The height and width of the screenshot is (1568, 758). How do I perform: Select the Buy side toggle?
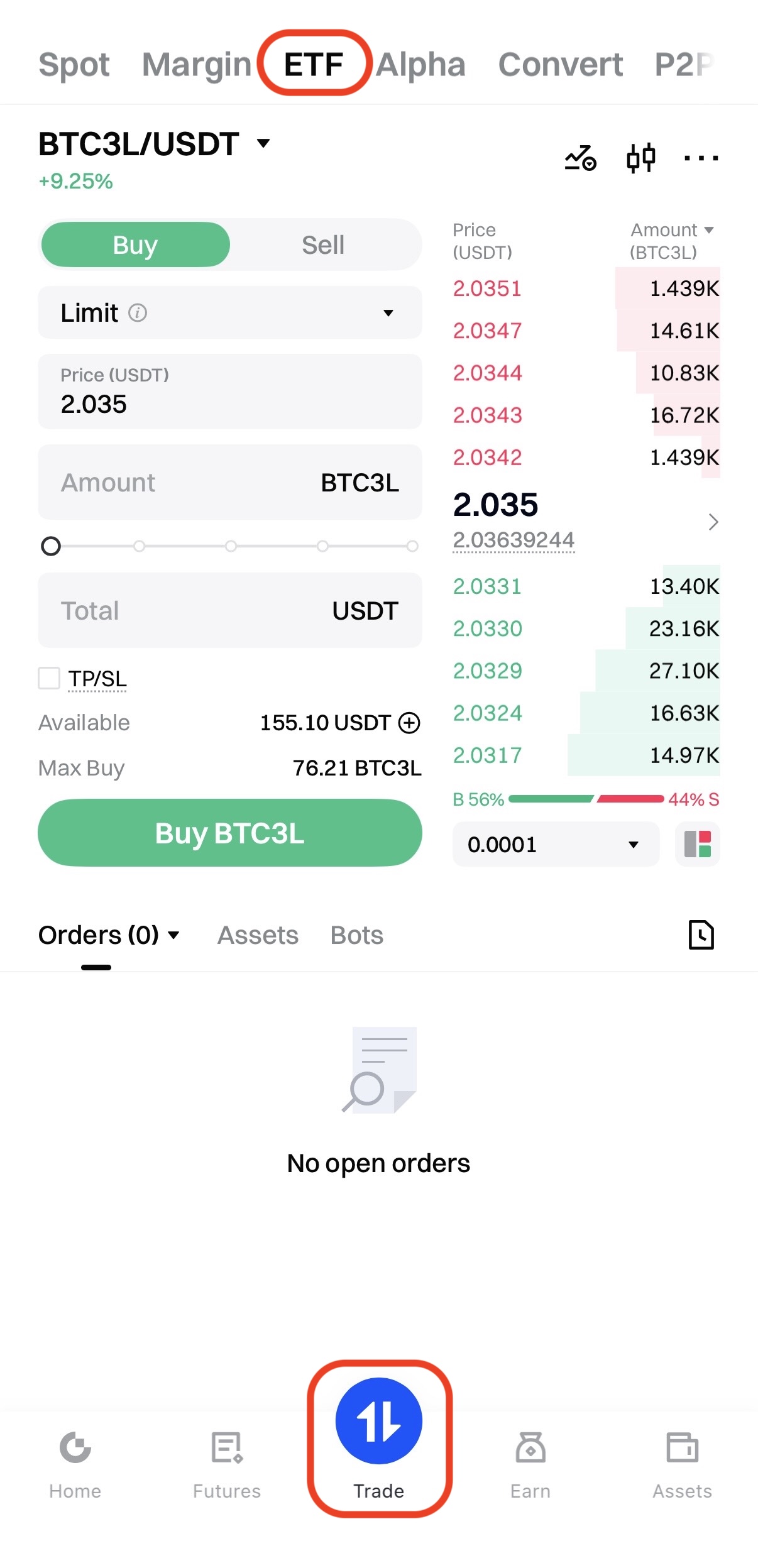pyautogui.click(x=135, y=244)
